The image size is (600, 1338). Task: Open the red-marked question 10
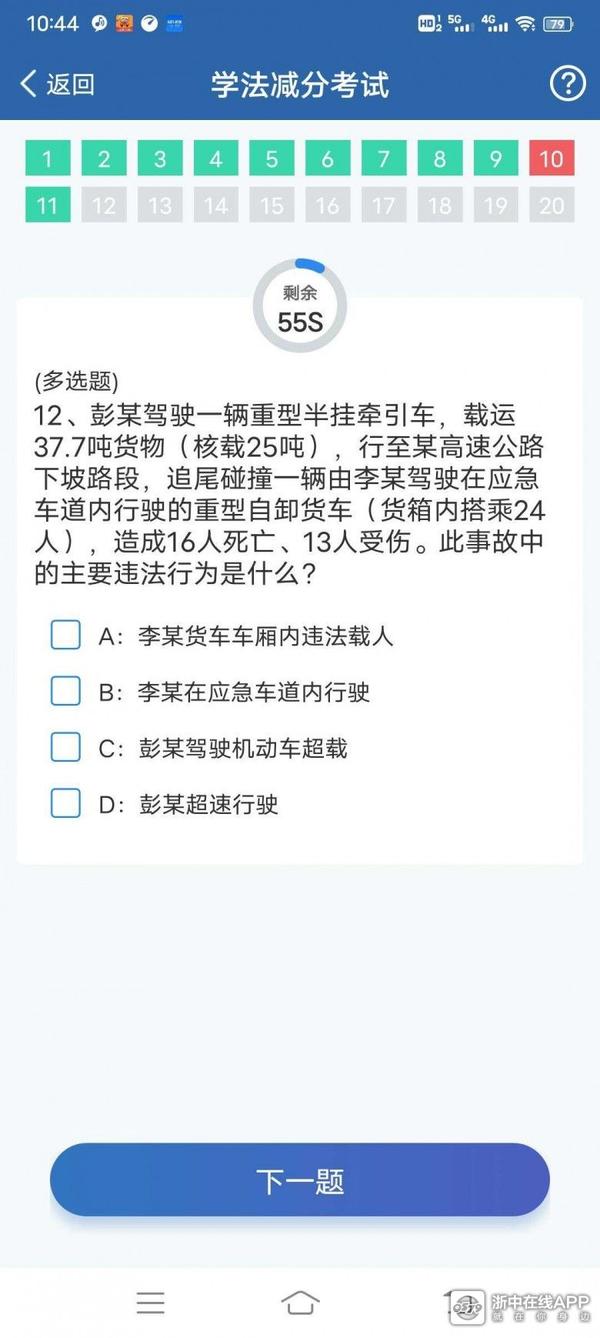551,159
